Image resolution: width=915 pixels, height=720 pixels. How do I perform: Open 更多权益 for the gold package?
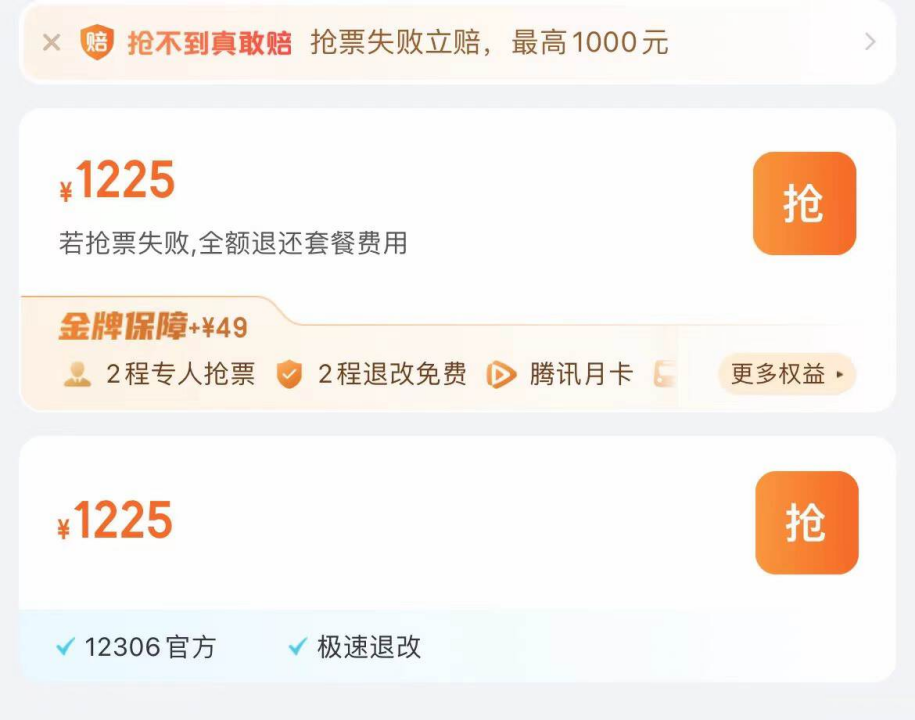click(x=787, y=374)
